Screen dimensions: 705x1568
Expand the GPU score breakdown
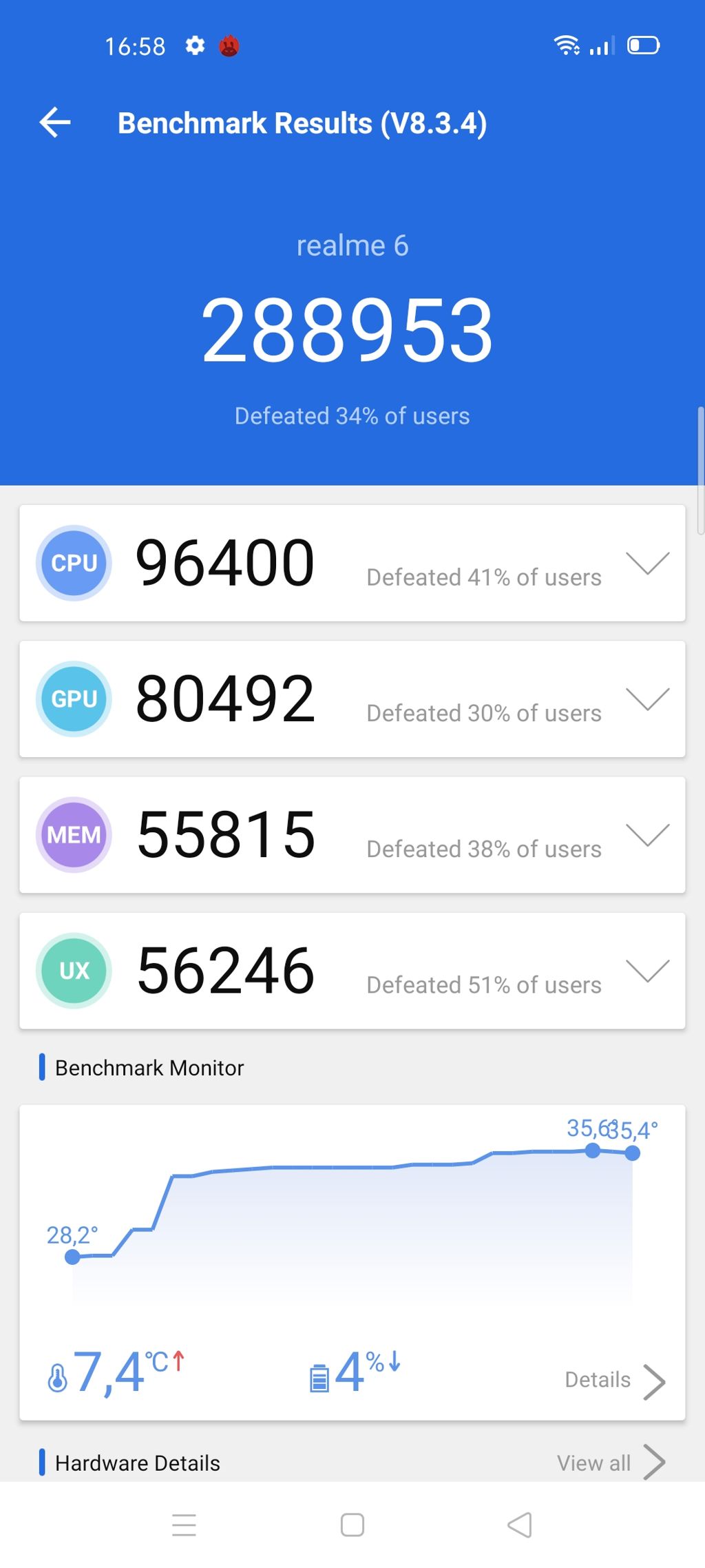647,699
